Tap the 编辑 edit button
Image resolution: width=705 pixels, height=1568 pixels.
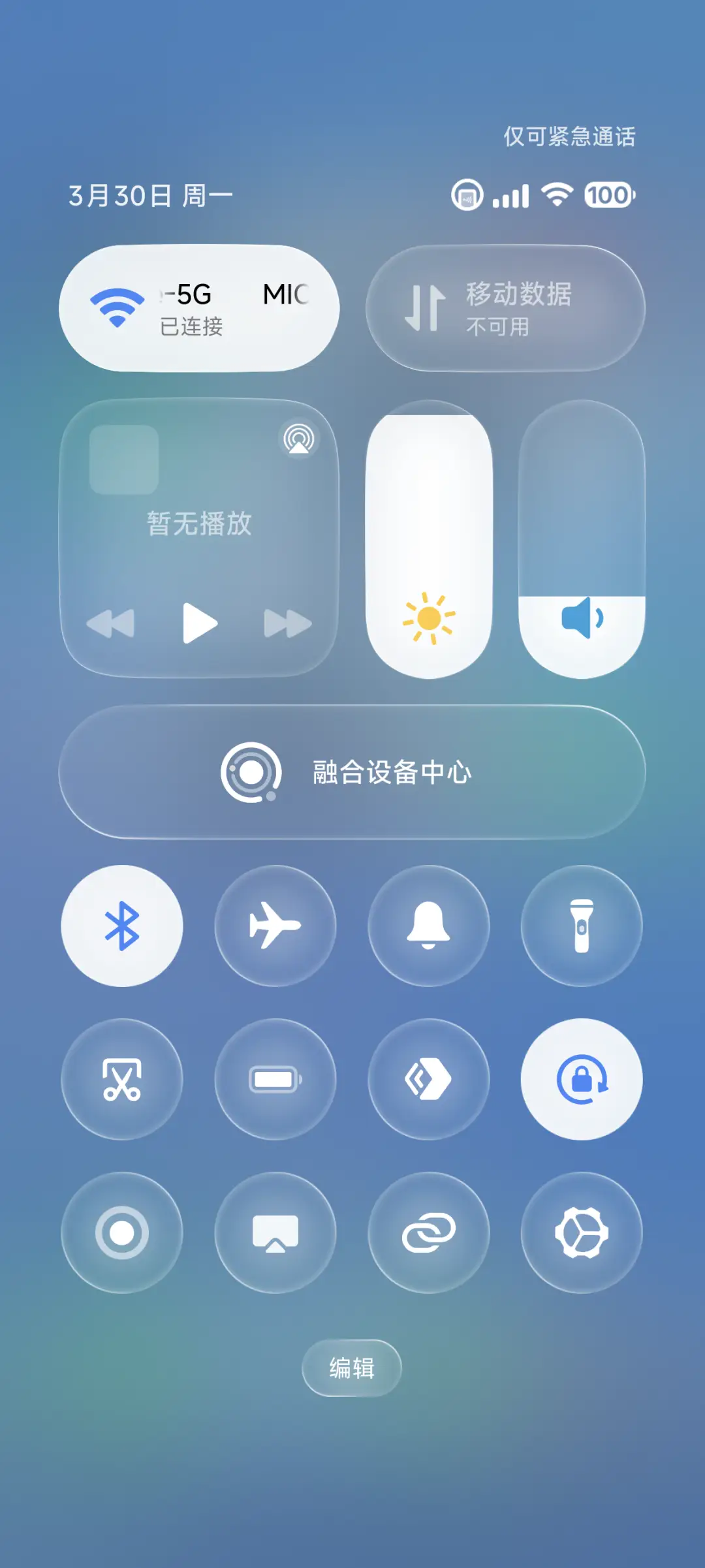pyautogui.click(x=351, y=1368)
